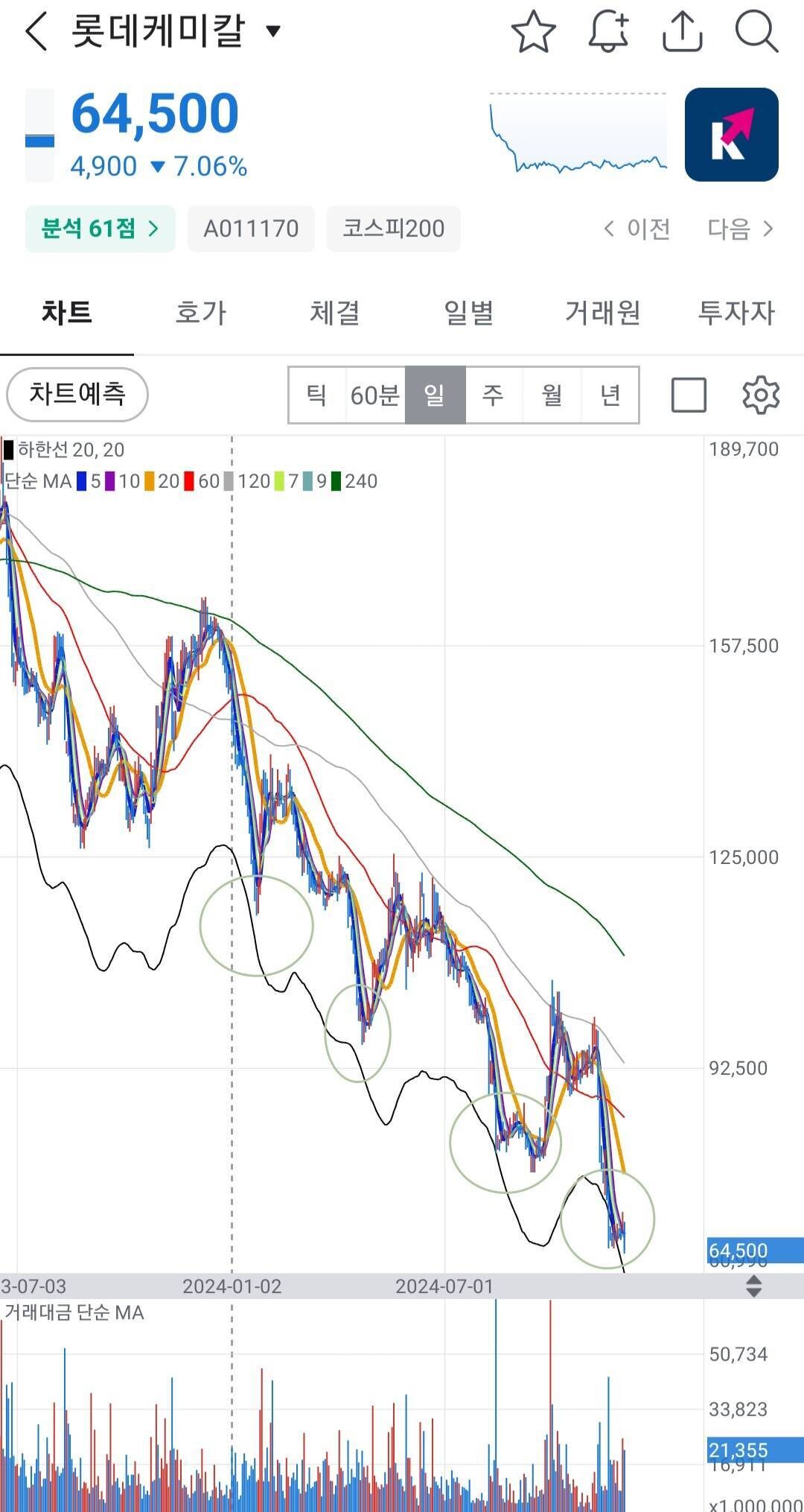Add stock to favorites with star icon
Screen dimensions: 804x1512
pos(533,32)
